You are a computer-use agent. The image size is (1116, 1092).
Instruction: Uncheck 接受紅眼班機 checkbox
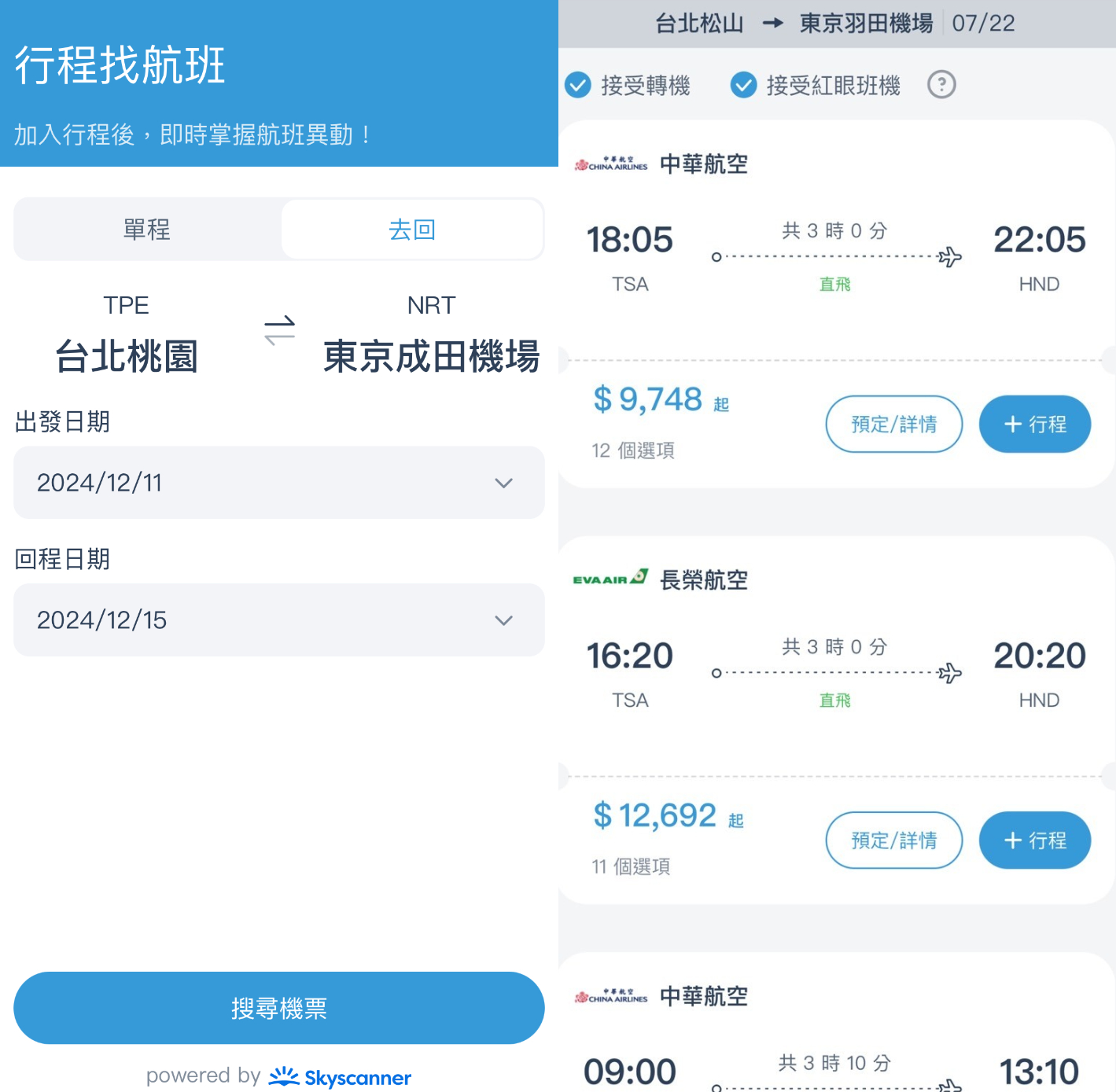pos(743,85)
